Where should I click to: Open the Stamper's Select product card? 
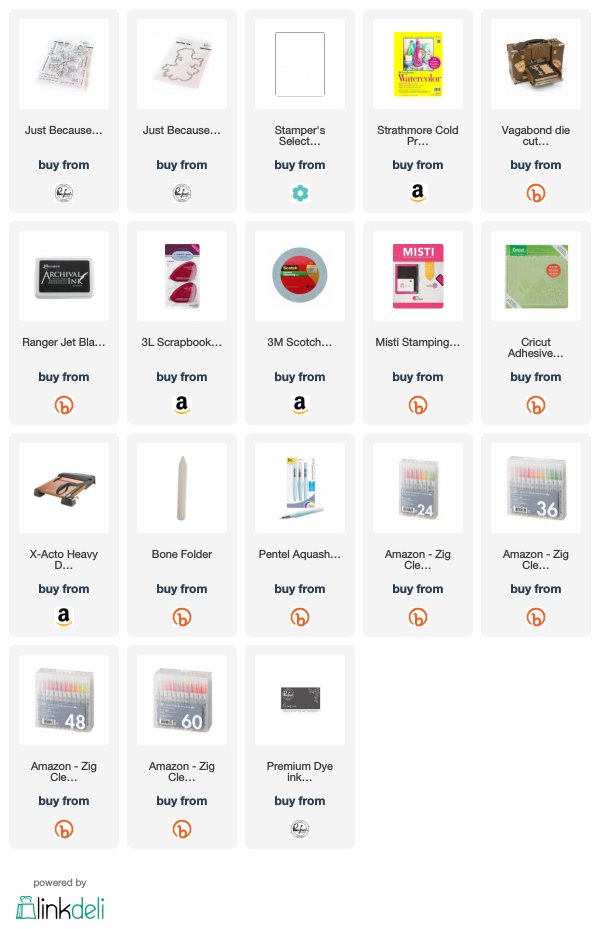tap(299, 64)
